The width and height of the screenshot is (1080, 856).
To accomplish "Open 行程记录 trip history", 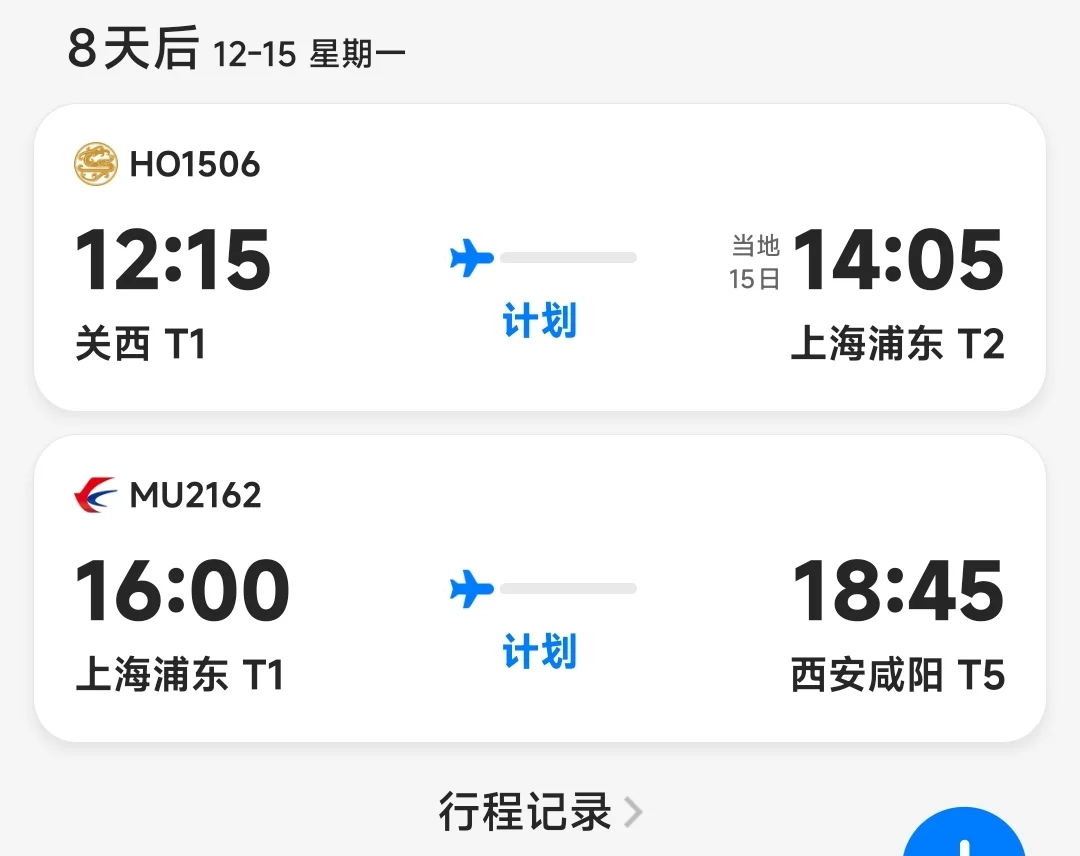I will click(538, 812).
